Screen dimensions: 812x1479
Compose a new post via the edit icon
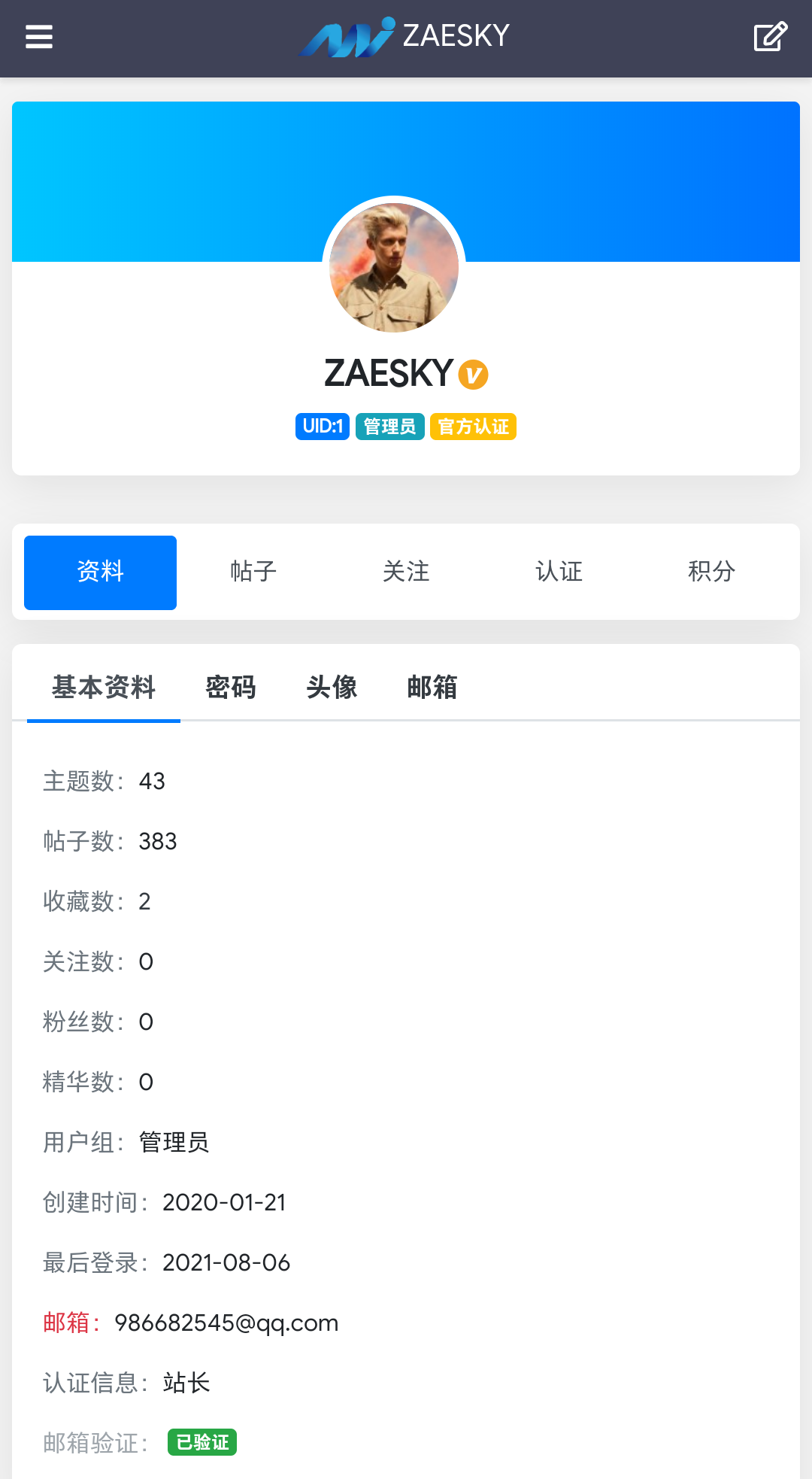[770, 36]
